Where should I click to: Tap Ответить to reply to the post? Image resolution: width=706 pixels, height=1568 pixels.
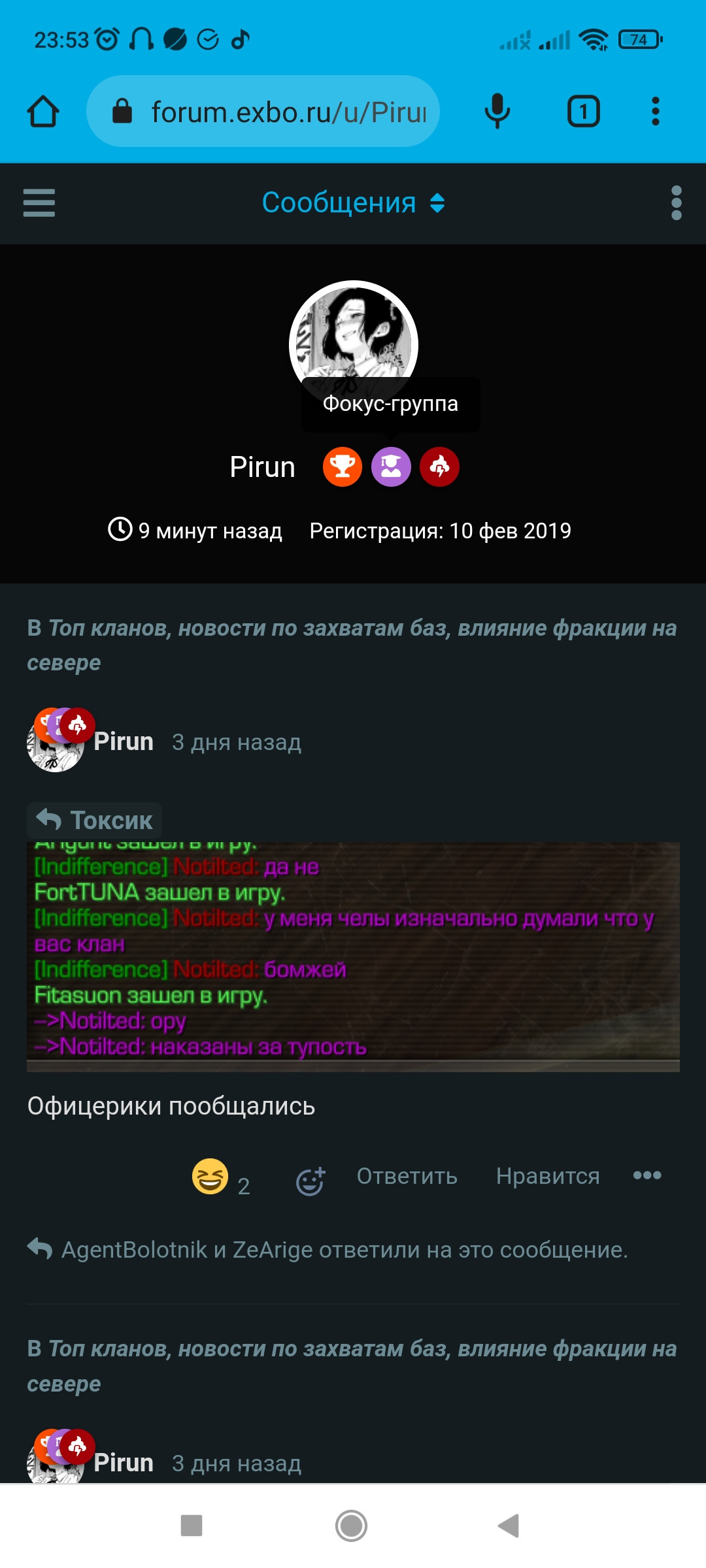[407, 1176]
